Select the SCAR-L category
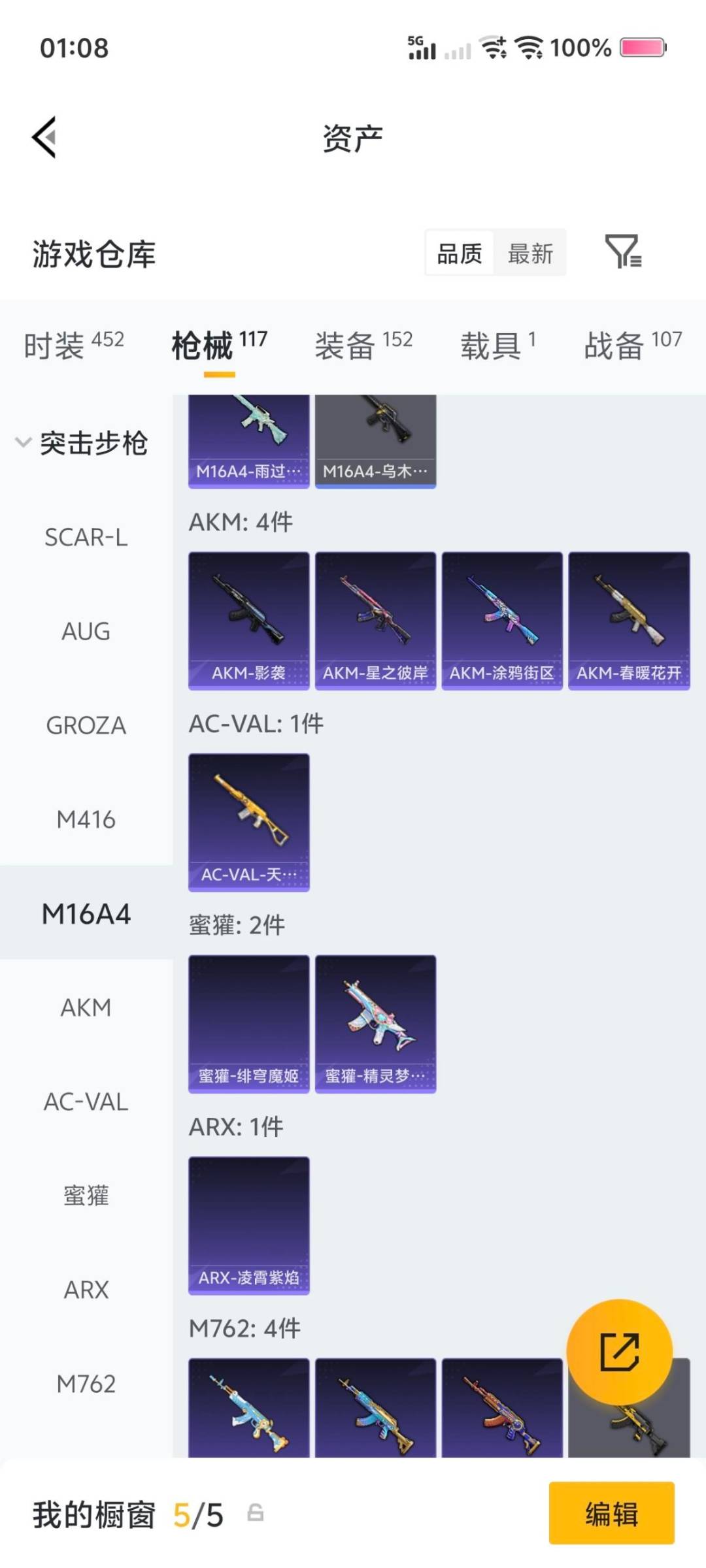Screen dimensions: 706x1568 pos(86,537)
